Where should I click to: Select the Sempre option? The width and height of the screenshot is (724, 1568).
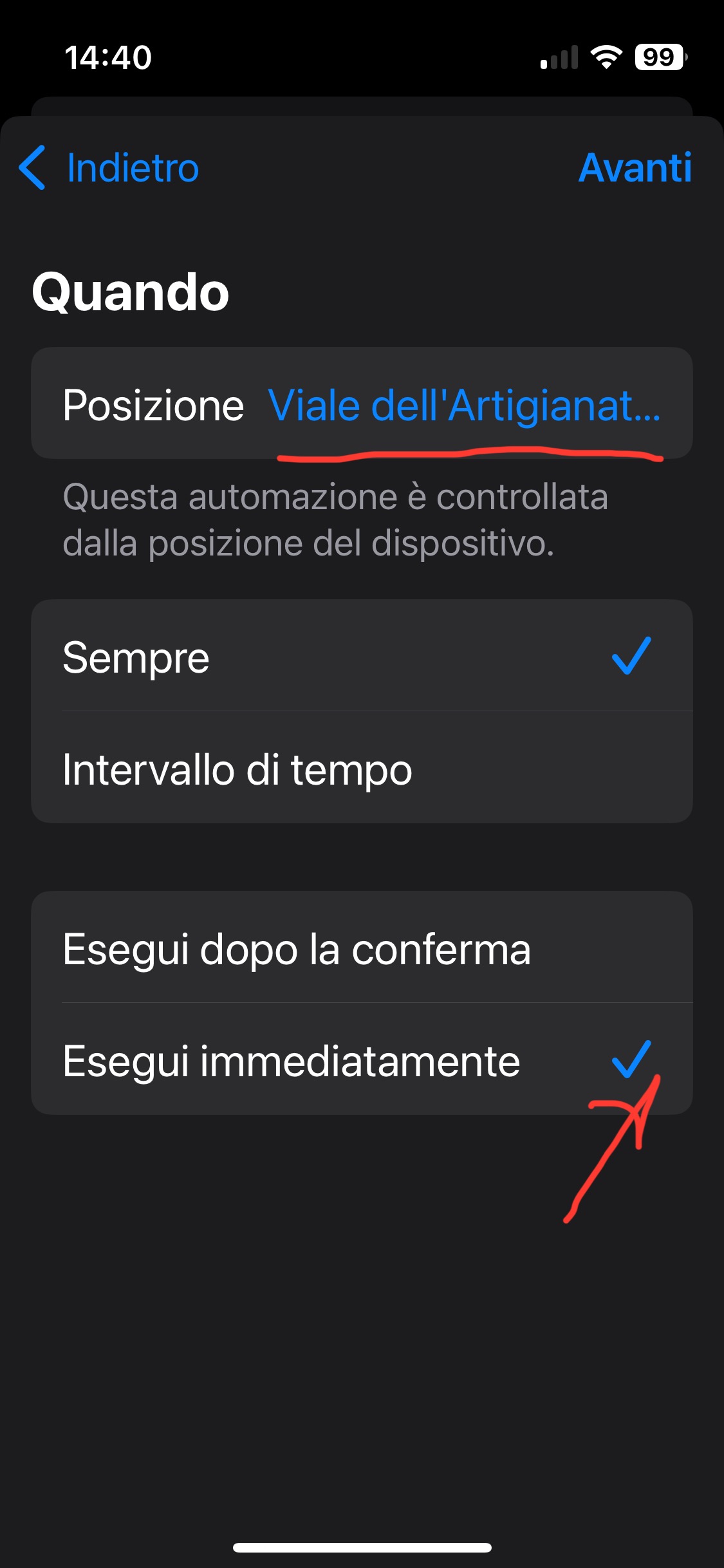(x=362, y=656)
